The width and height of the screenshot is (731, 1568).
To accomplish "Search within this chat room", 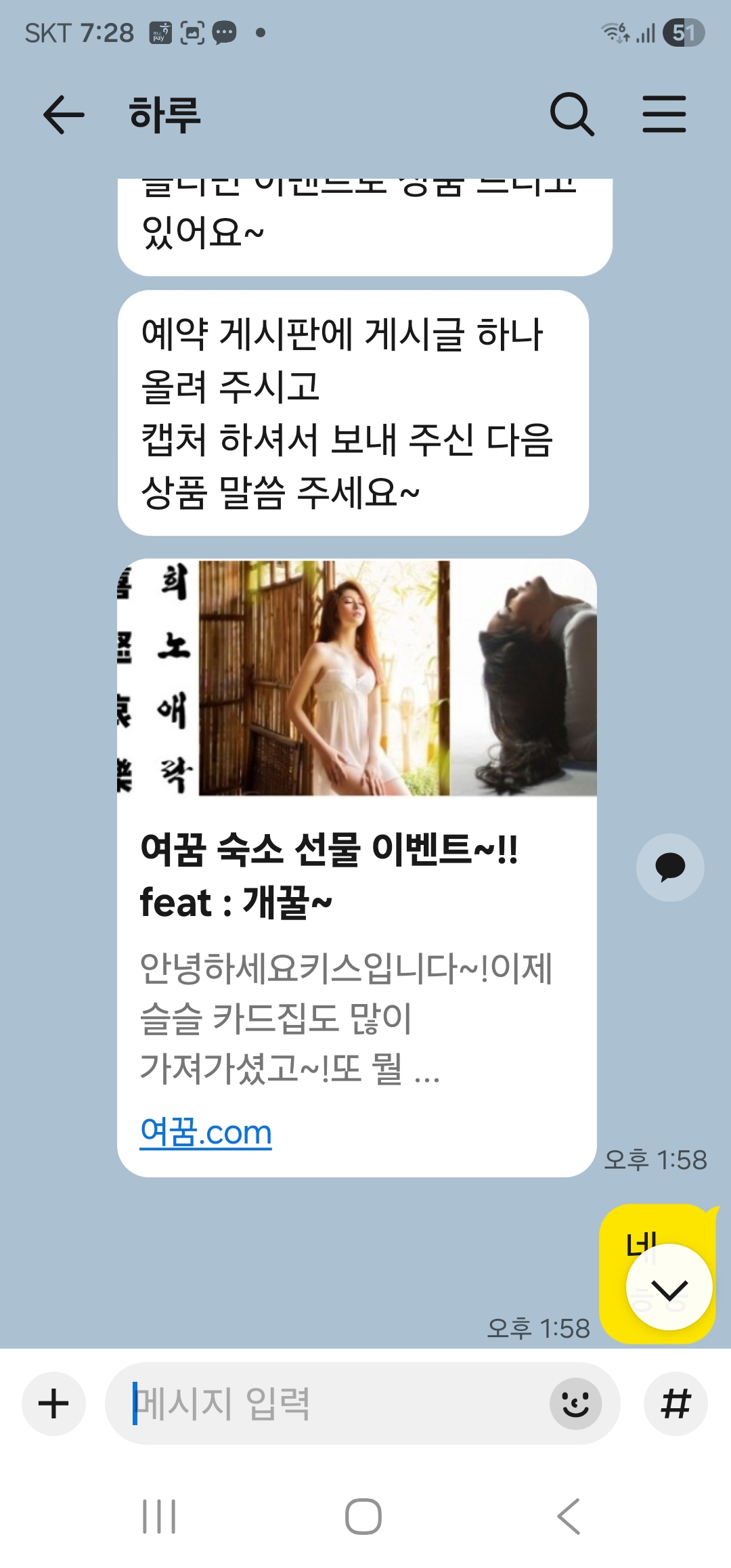I will tap(572, 114).
